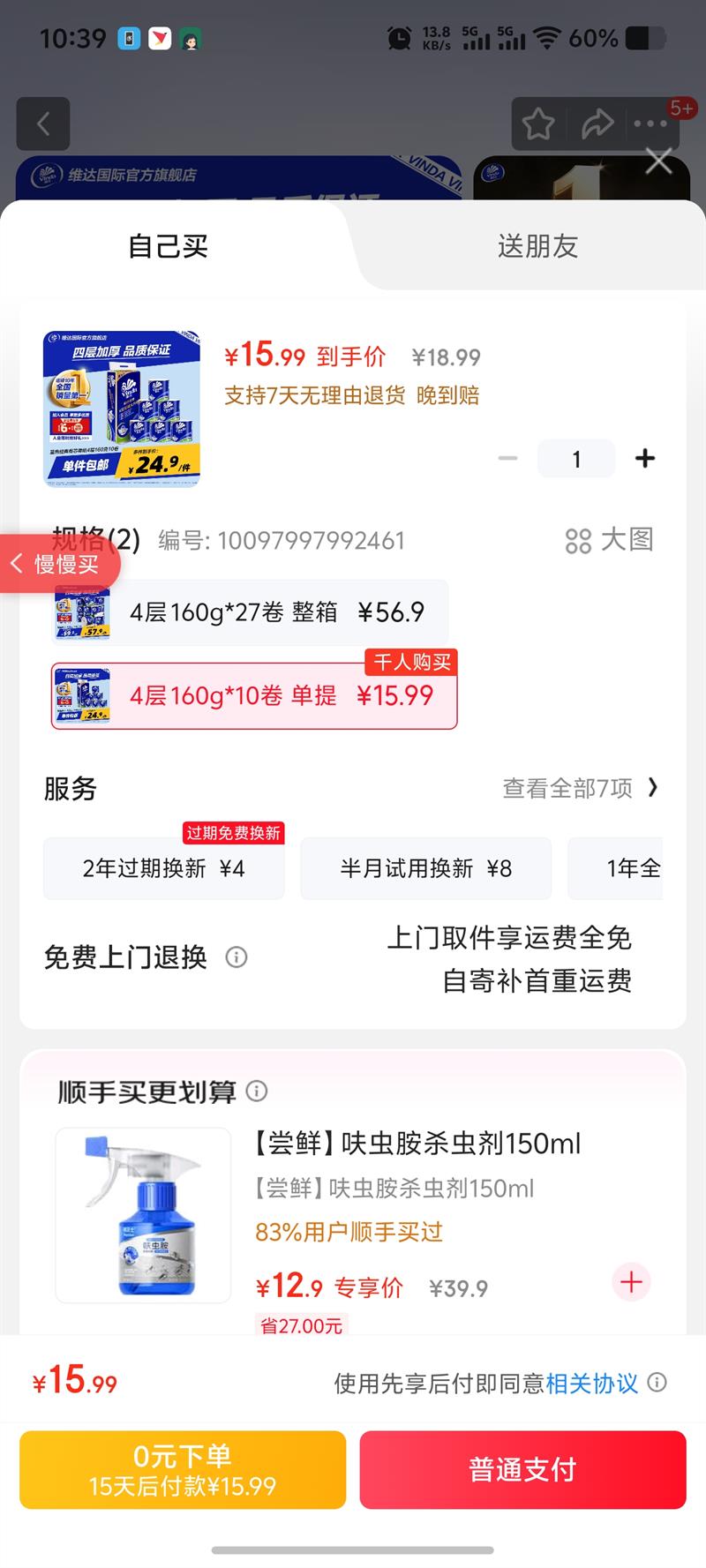The width and height of the screenshot is (706, 1568).
Task: Close the purchase options sheet
Action: 658,161
